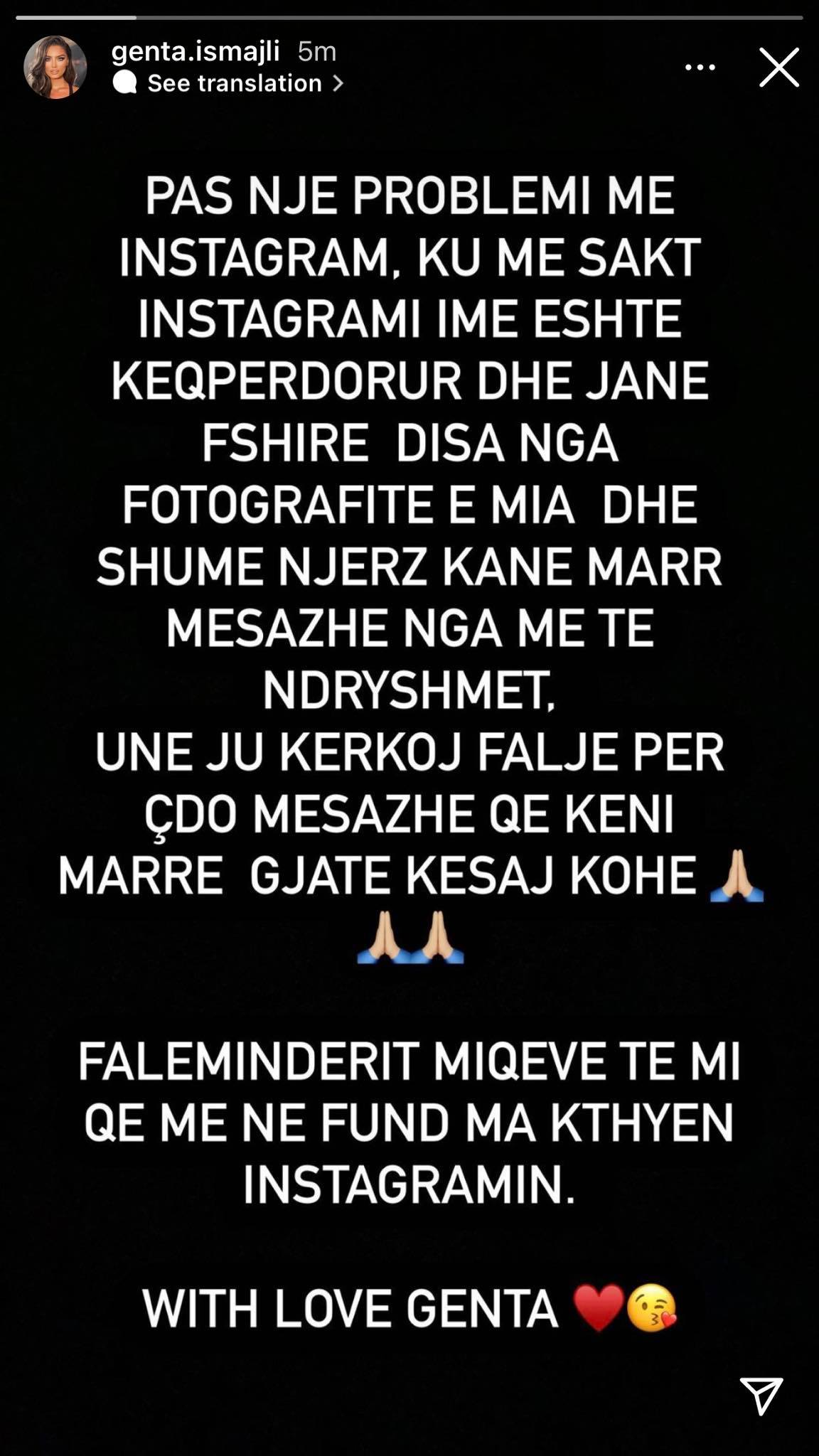Open the genta.ismajli username
This screenshot has width=819, height=1456.
pos(196,51)
